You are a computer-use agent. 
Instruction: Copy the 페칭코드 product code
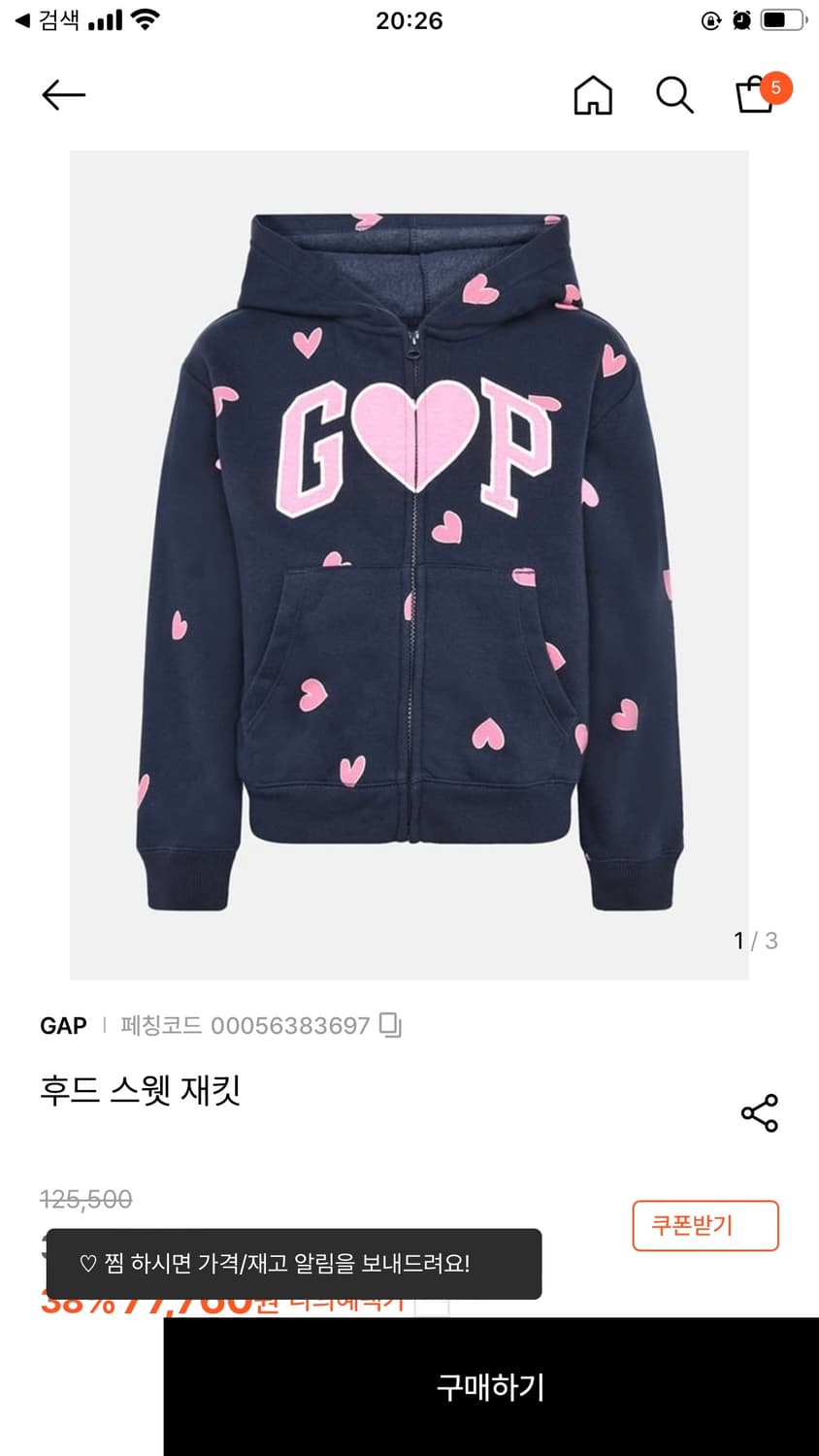(391, 1026)
